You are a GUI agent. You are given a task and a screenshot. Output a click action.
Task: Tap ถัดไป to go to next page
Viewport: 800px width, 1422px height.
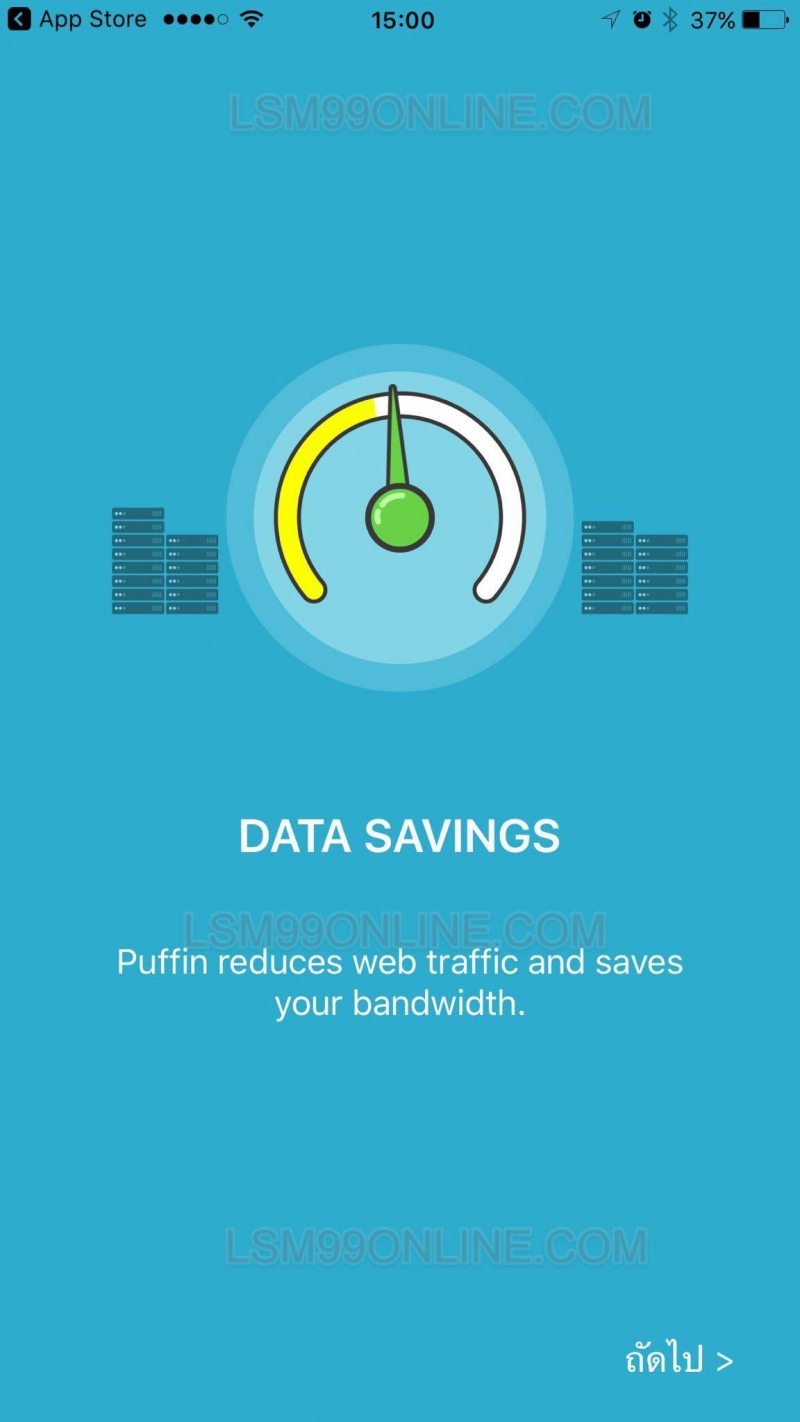pos(679,1360)
